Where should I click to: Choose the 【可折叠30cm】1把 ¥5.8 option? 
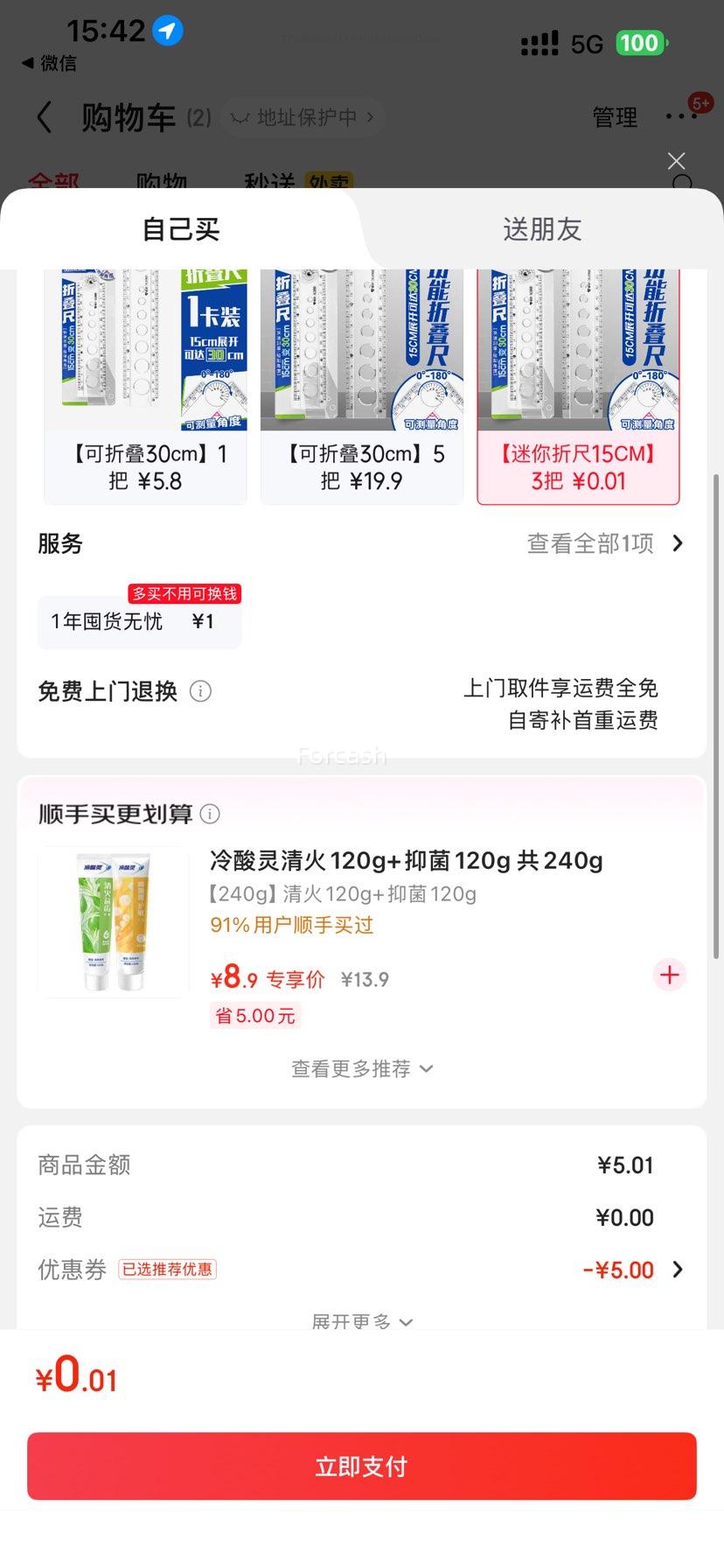[x=146, y=385]
